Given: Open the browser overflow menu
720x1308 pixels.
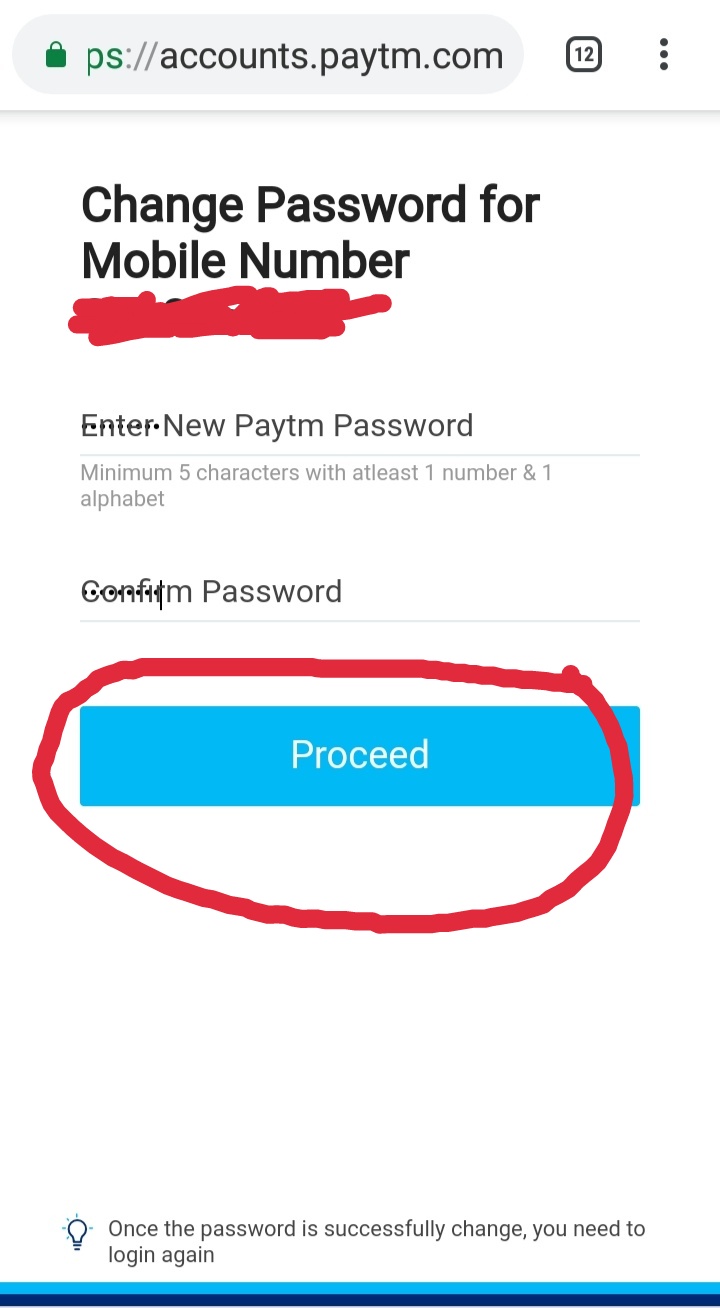Looking at the screenshot, I should click(663, 55).
